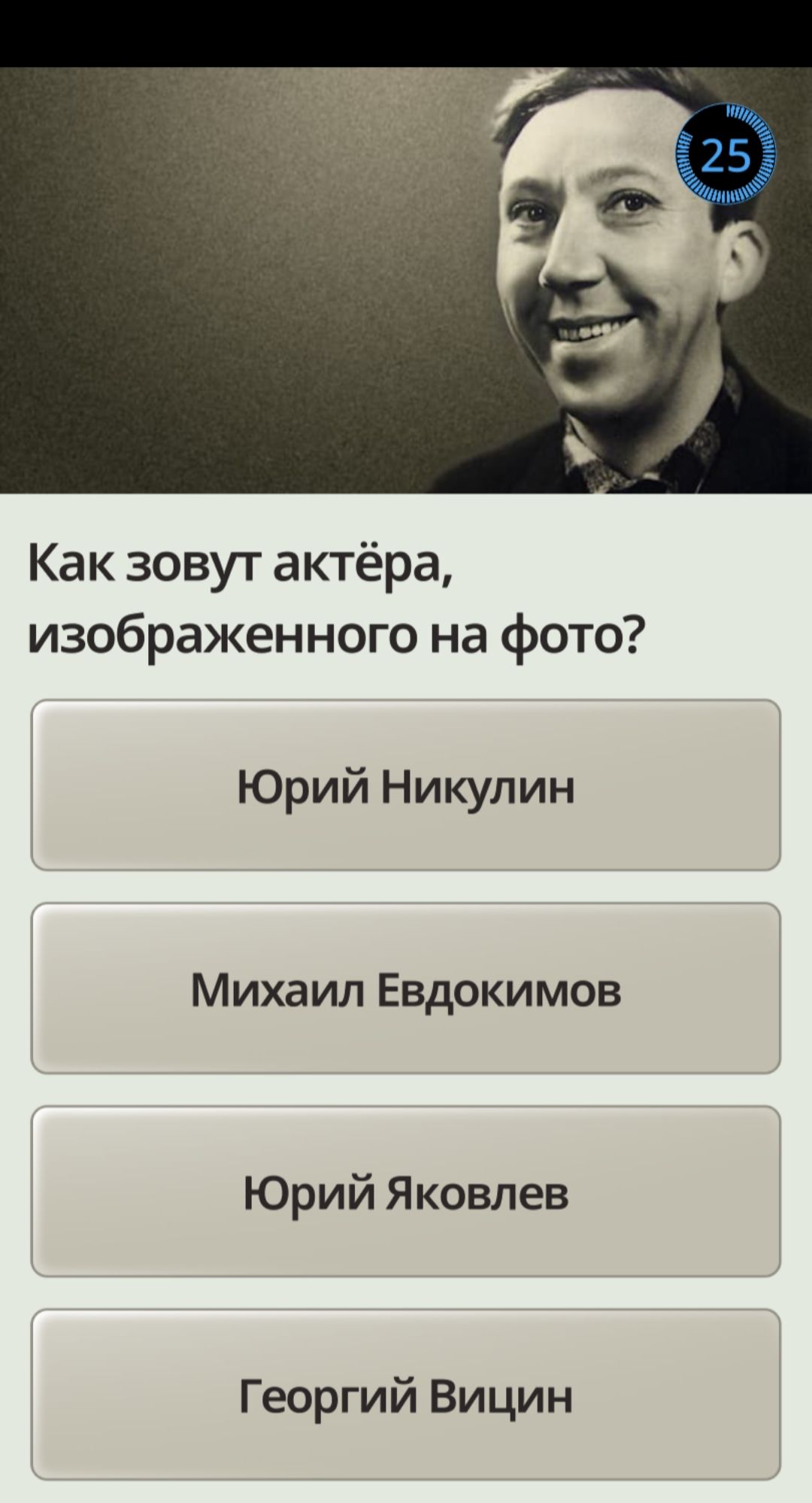
Task: Answer with Георгий Вицин
Action: point(406,1395)
